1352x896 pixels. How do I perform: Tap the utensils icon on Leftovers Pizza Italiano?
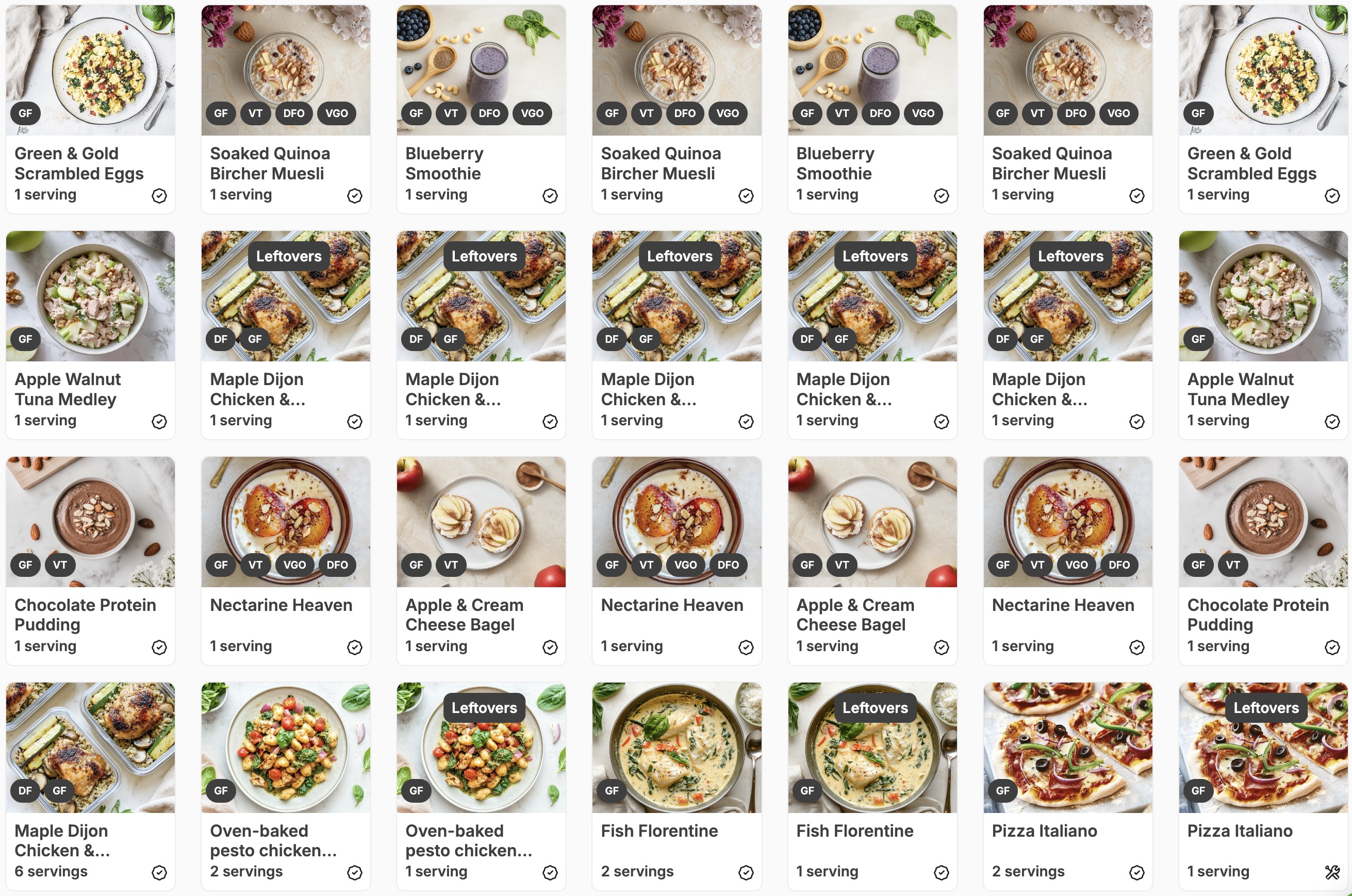pyautogui.click(x=1332, y=873)
